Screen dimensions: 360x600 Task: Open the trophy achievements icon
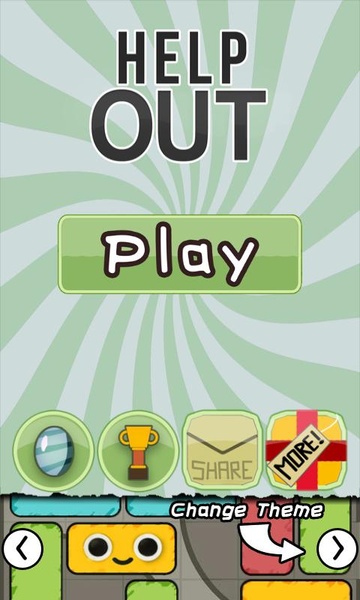click(x=138, y=450)
